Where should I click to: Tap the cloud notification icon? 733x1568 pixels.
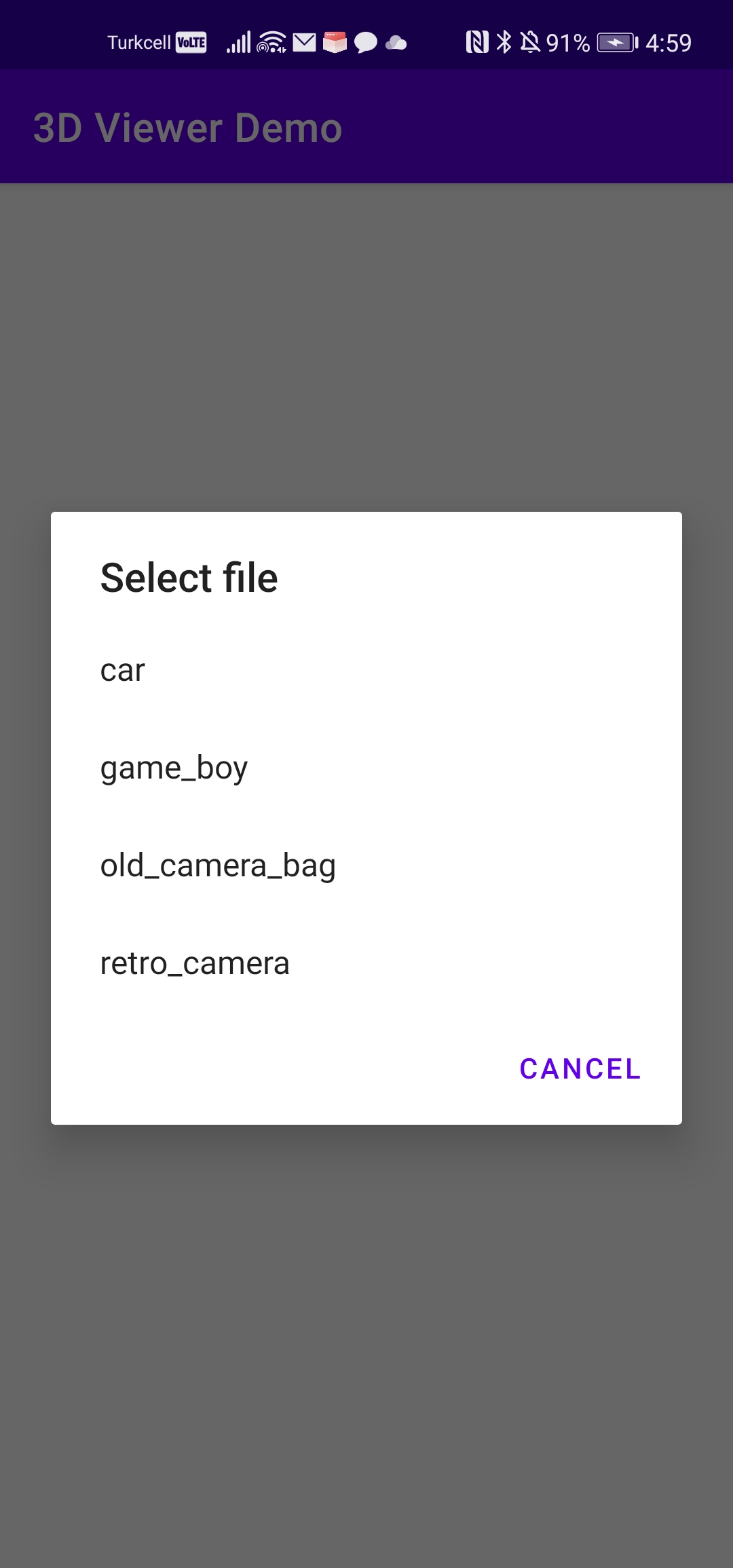tap(396, 42)
